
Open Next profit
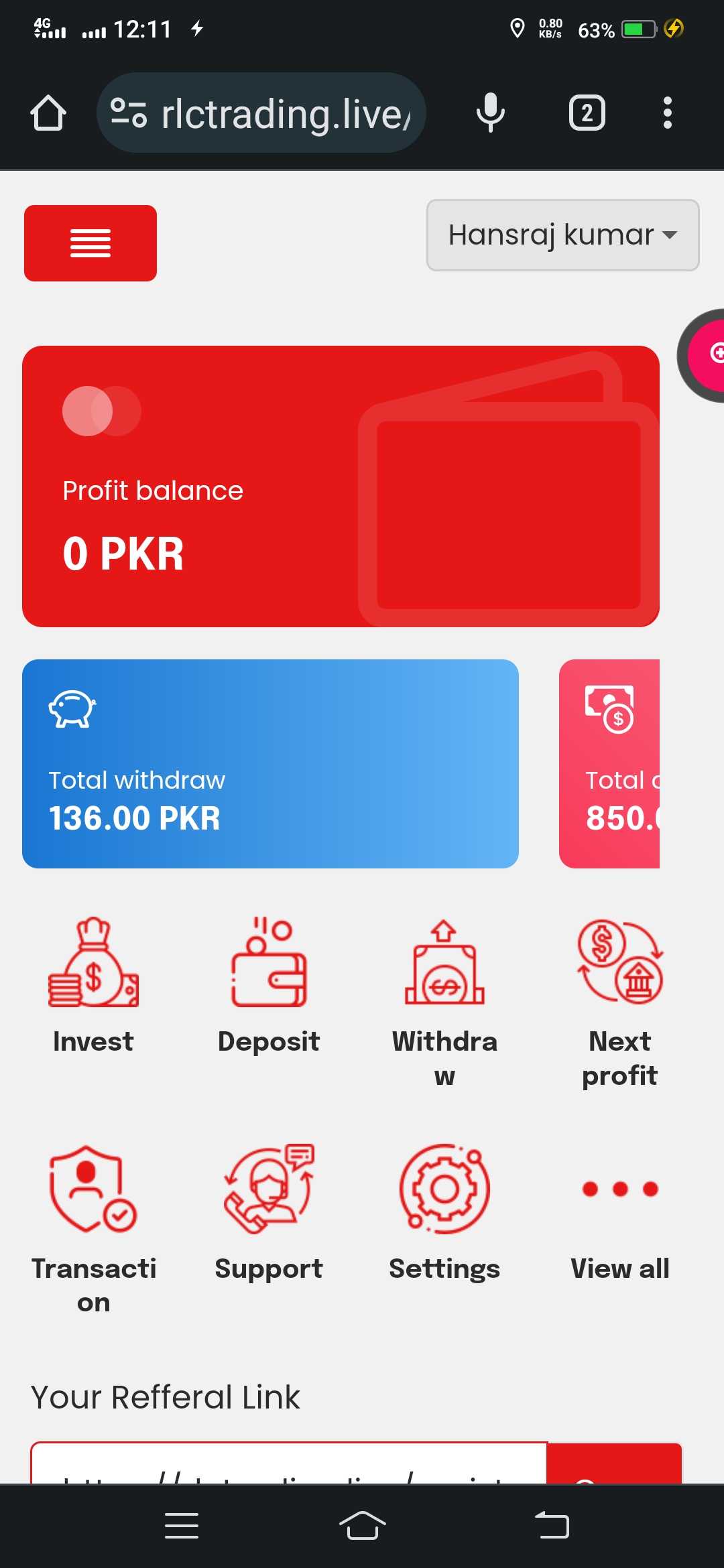(x=620, y=1003)
